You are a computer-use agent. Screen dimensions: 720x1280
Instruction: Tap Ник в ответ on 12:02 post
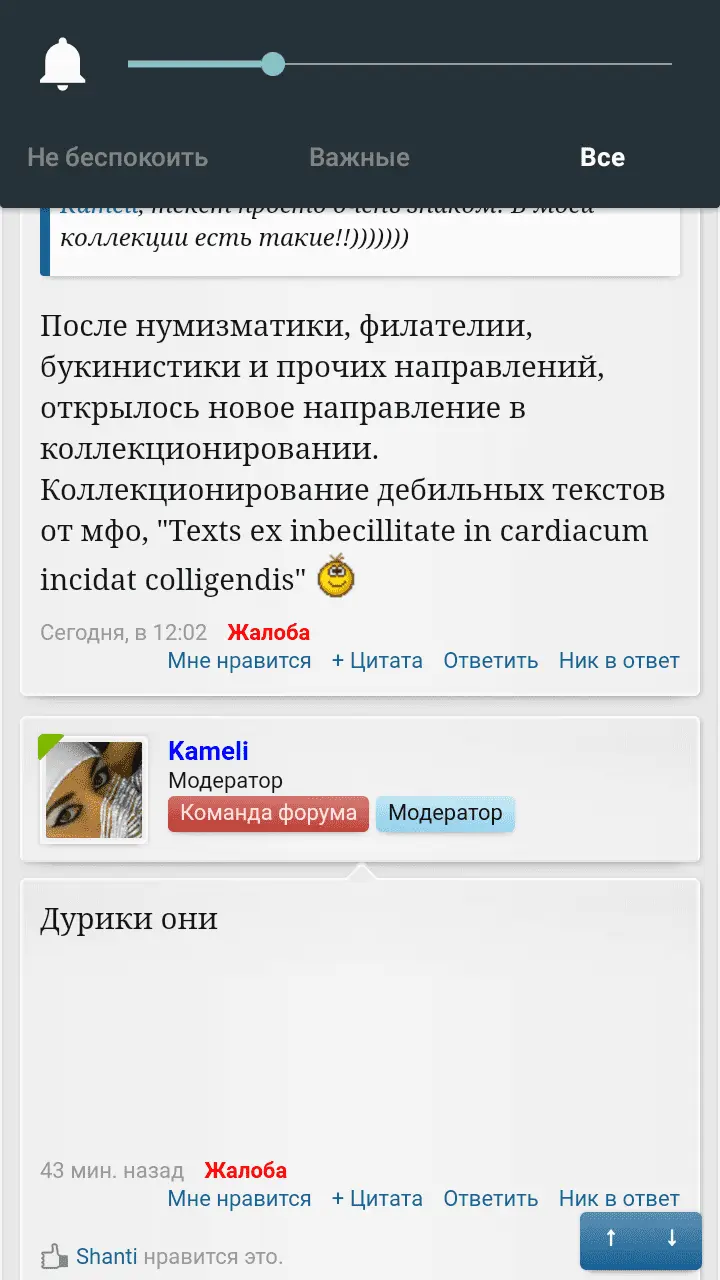[x=619, y=661]
